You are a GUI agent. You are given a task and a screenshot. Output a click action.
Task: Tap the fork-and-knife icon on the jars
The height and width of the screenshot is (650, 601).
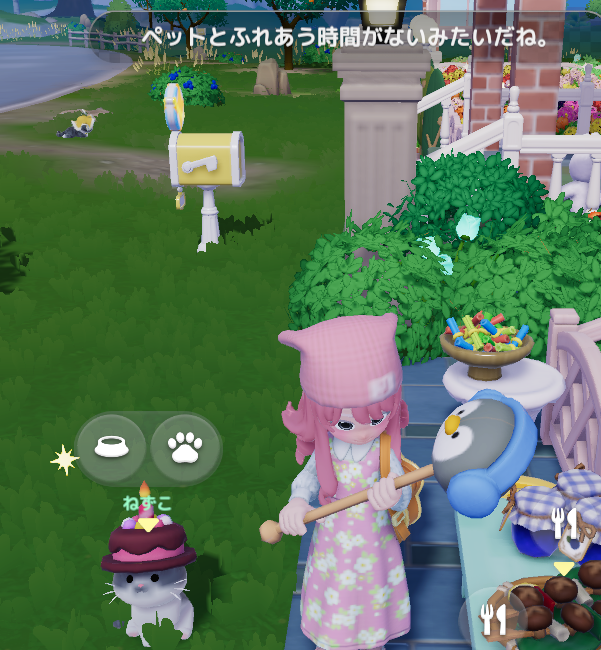tap(567, 523)
